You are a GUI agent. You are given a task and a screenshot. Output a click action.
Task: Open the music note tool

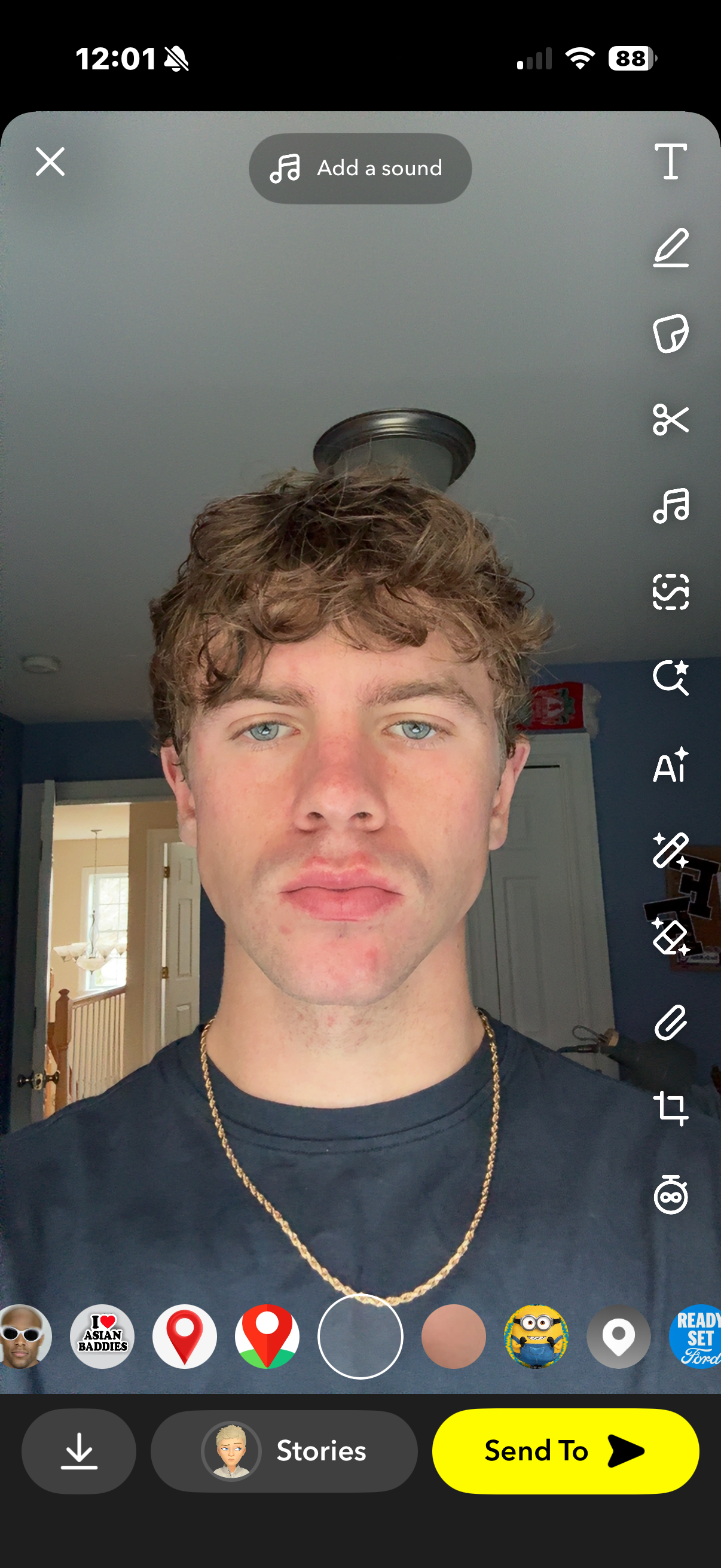[x=671, y=505]
